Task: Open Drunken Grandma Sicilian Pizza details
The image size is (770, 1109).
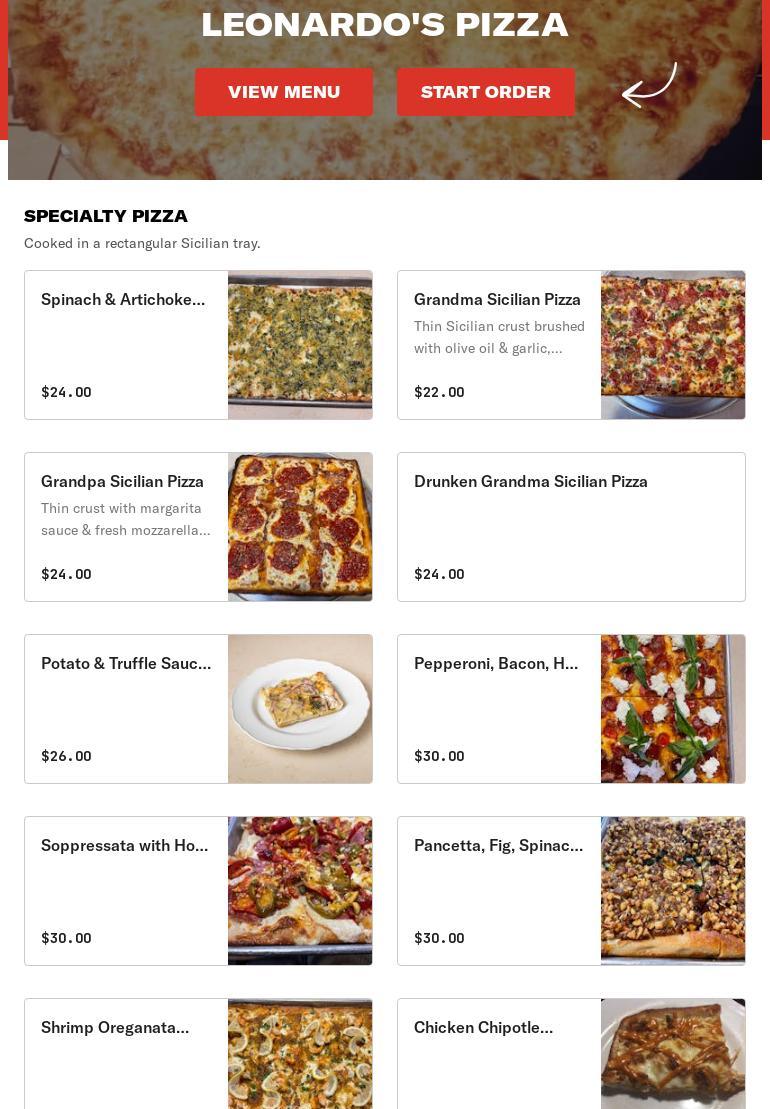Action: (571, 527)
